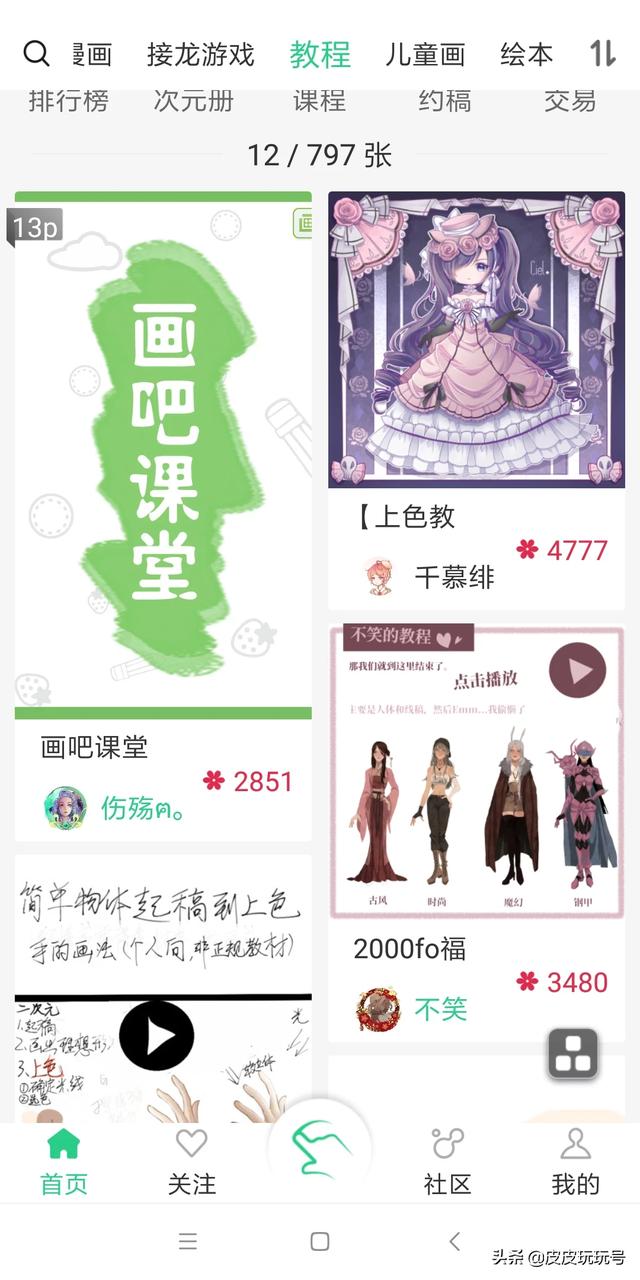The width and height of the screenshot is (640, 1280).
Task: Open the search icon
Action: coord(36,54)
